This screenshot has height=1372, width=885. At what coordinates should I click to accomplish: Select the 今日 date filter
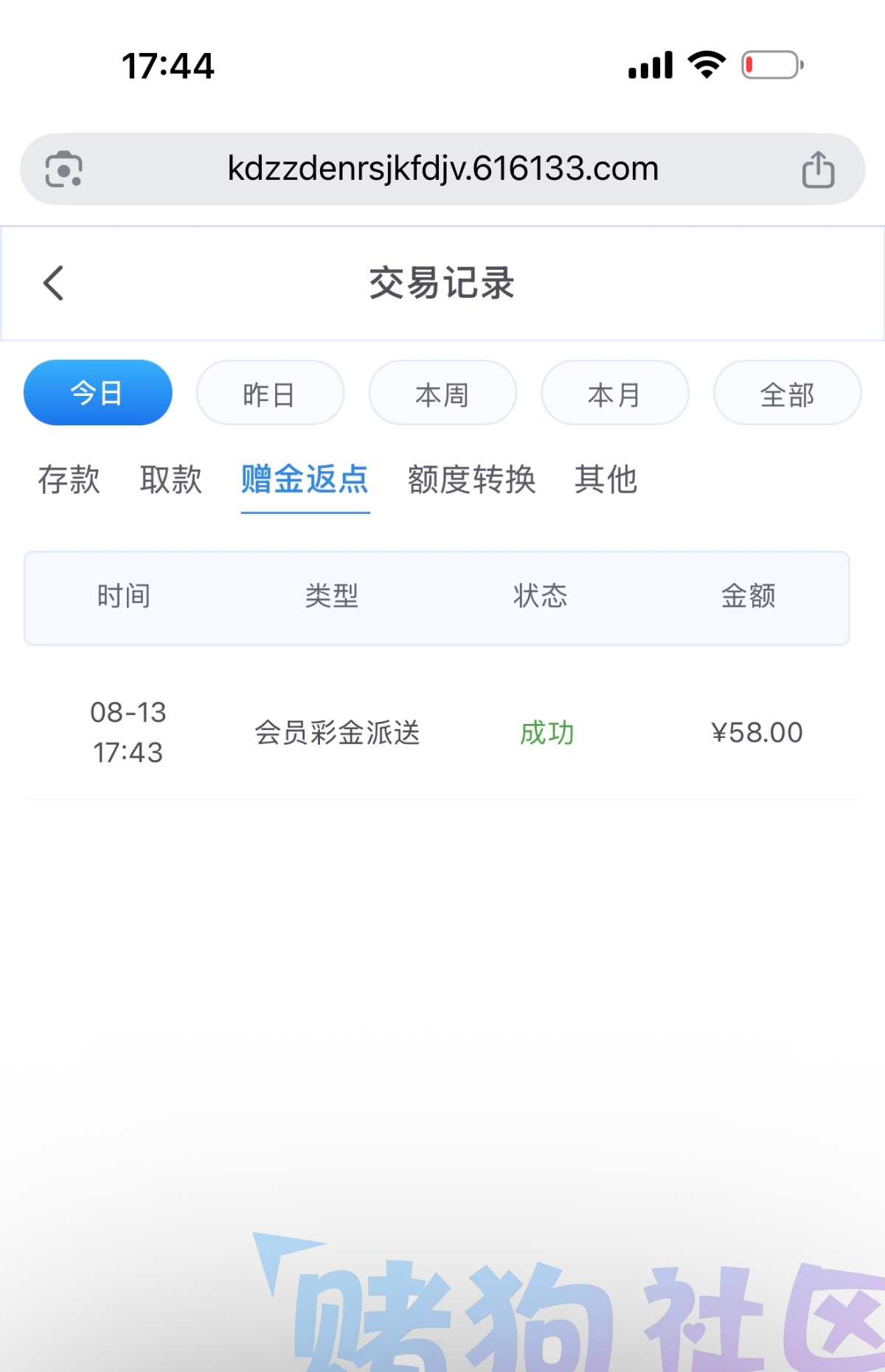[98, 393]
